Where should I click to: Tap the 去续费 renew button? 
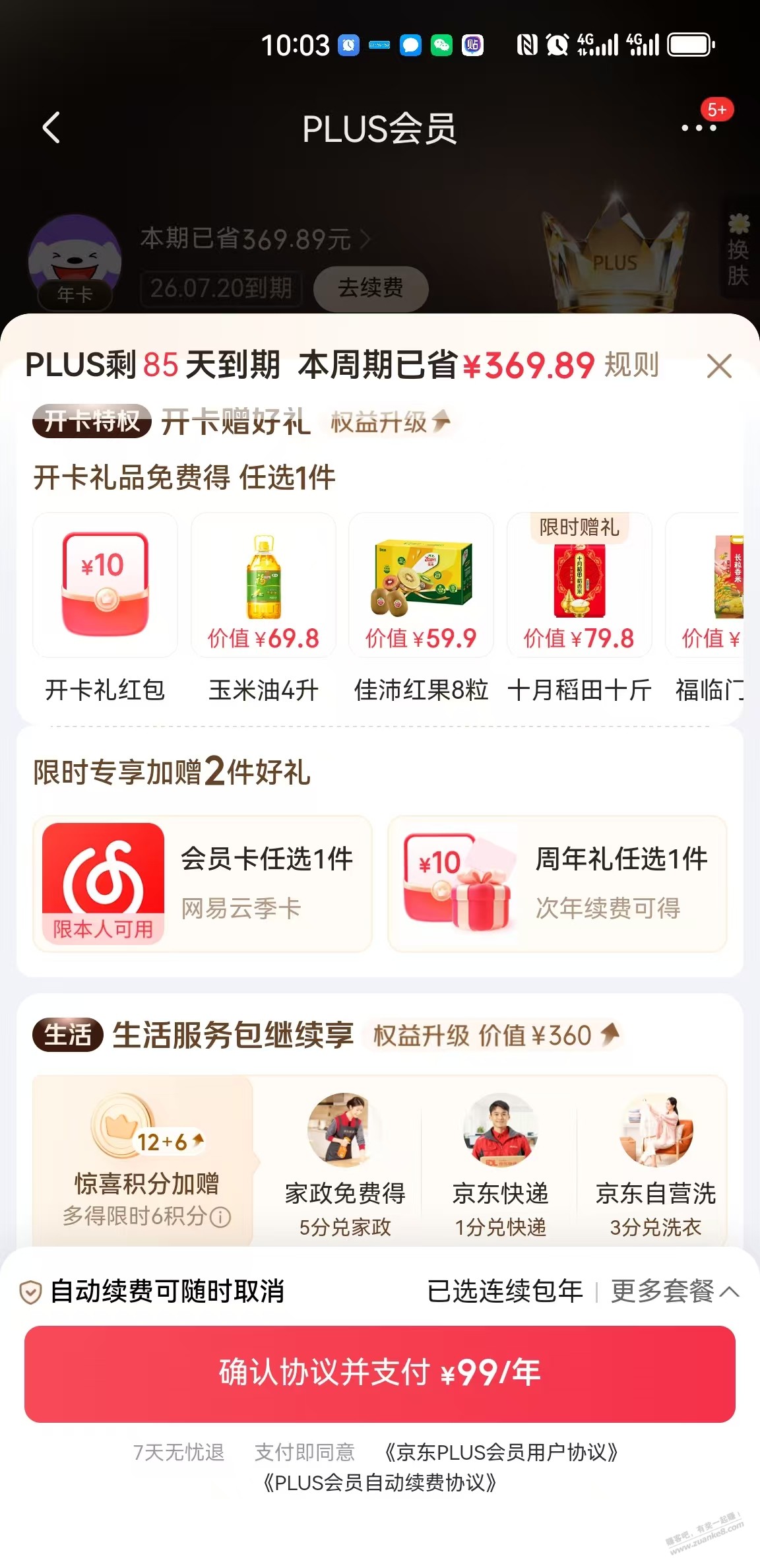point(369,289)
